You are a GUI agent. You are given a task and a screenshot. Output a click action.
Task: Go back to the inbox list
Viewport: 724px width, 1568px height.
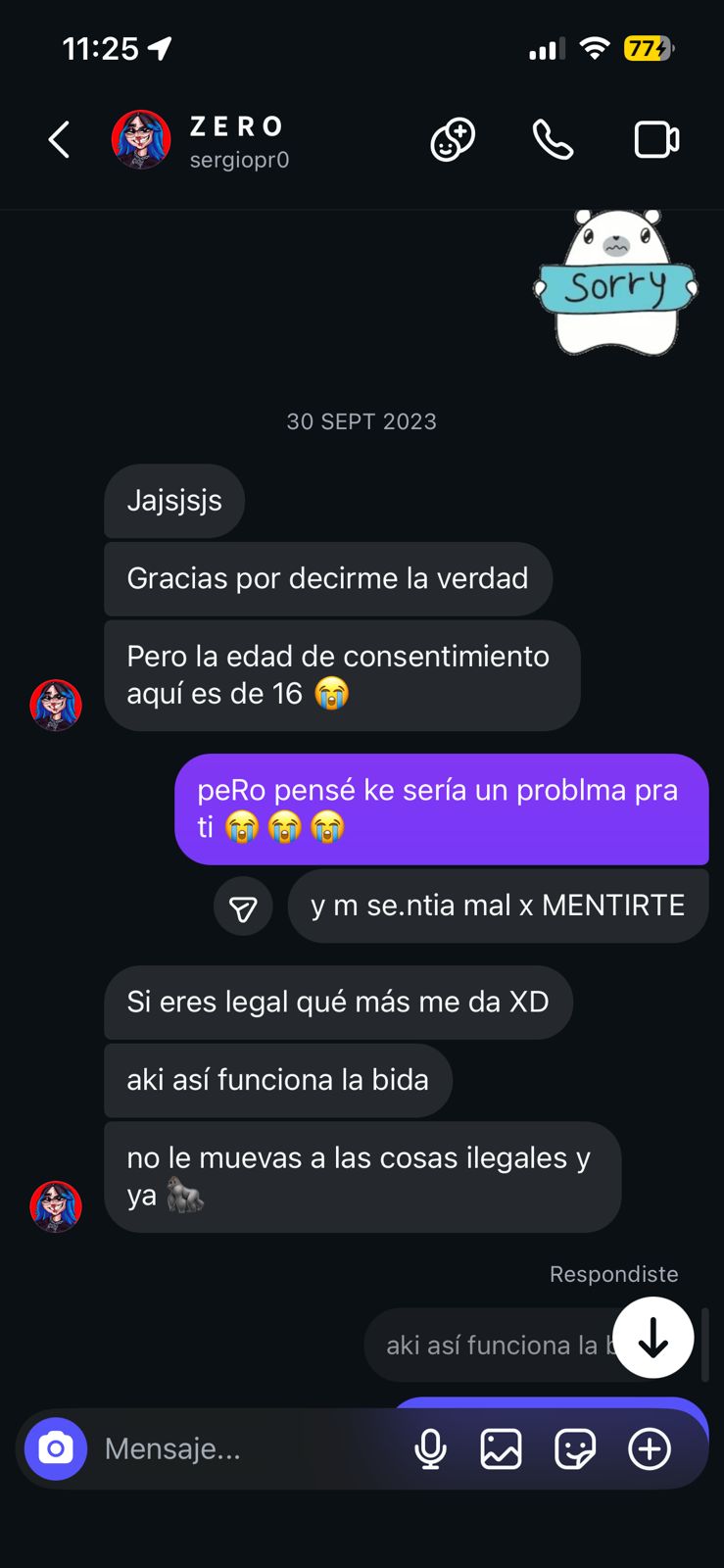point(59,140)
